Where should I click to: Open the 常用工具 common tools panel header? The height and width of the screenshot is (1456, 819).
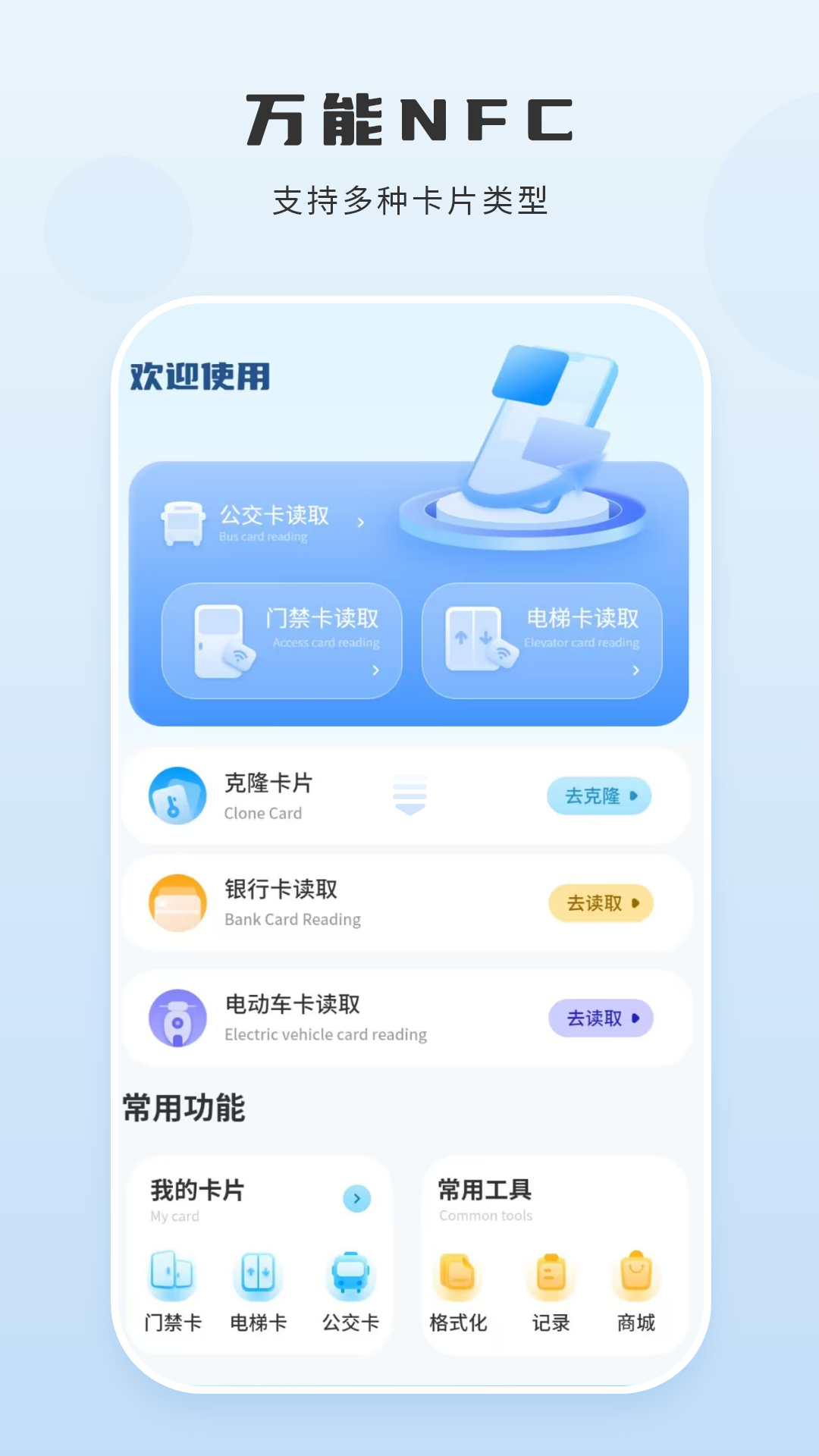[483, 1191]
